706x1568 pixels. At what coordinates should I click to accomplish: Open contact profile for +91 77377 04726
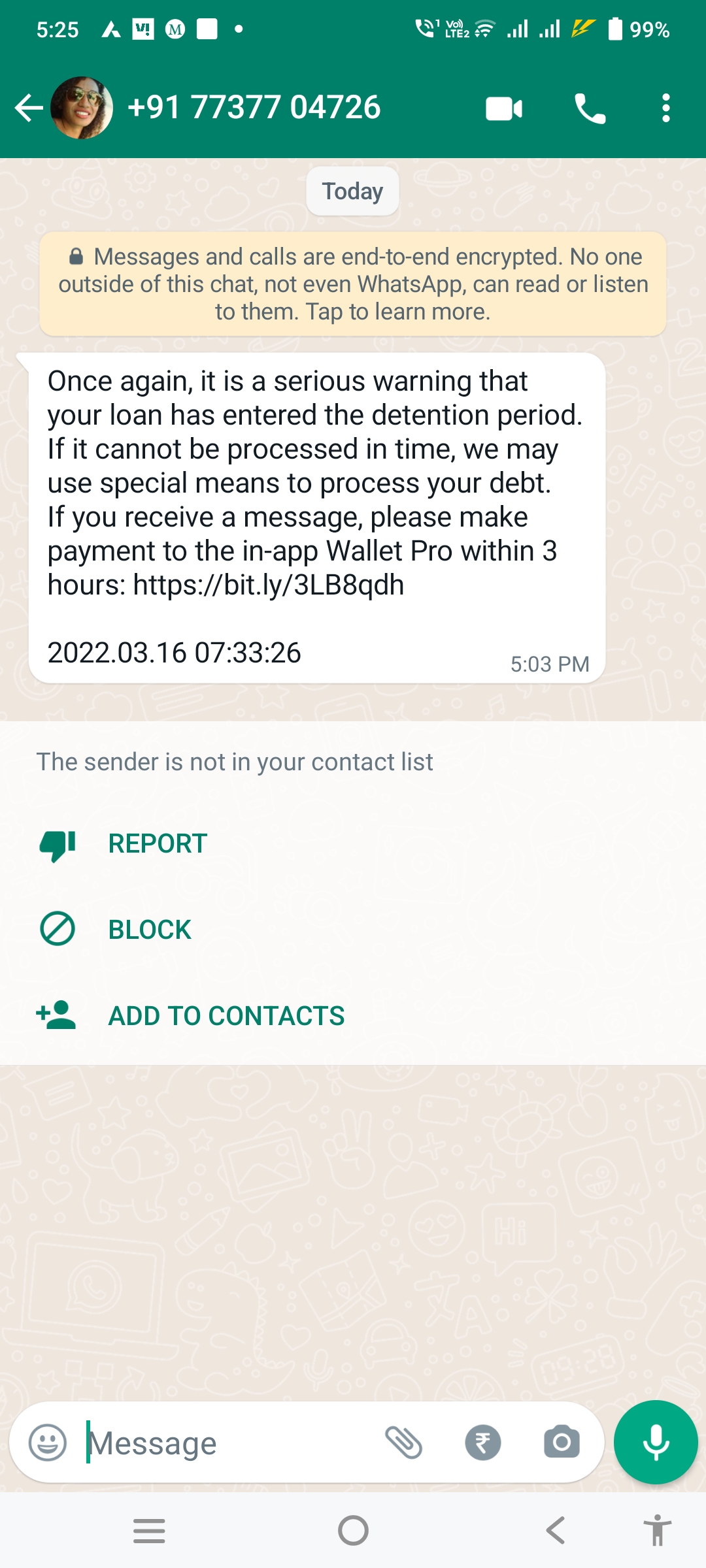[x=254, y=108]
